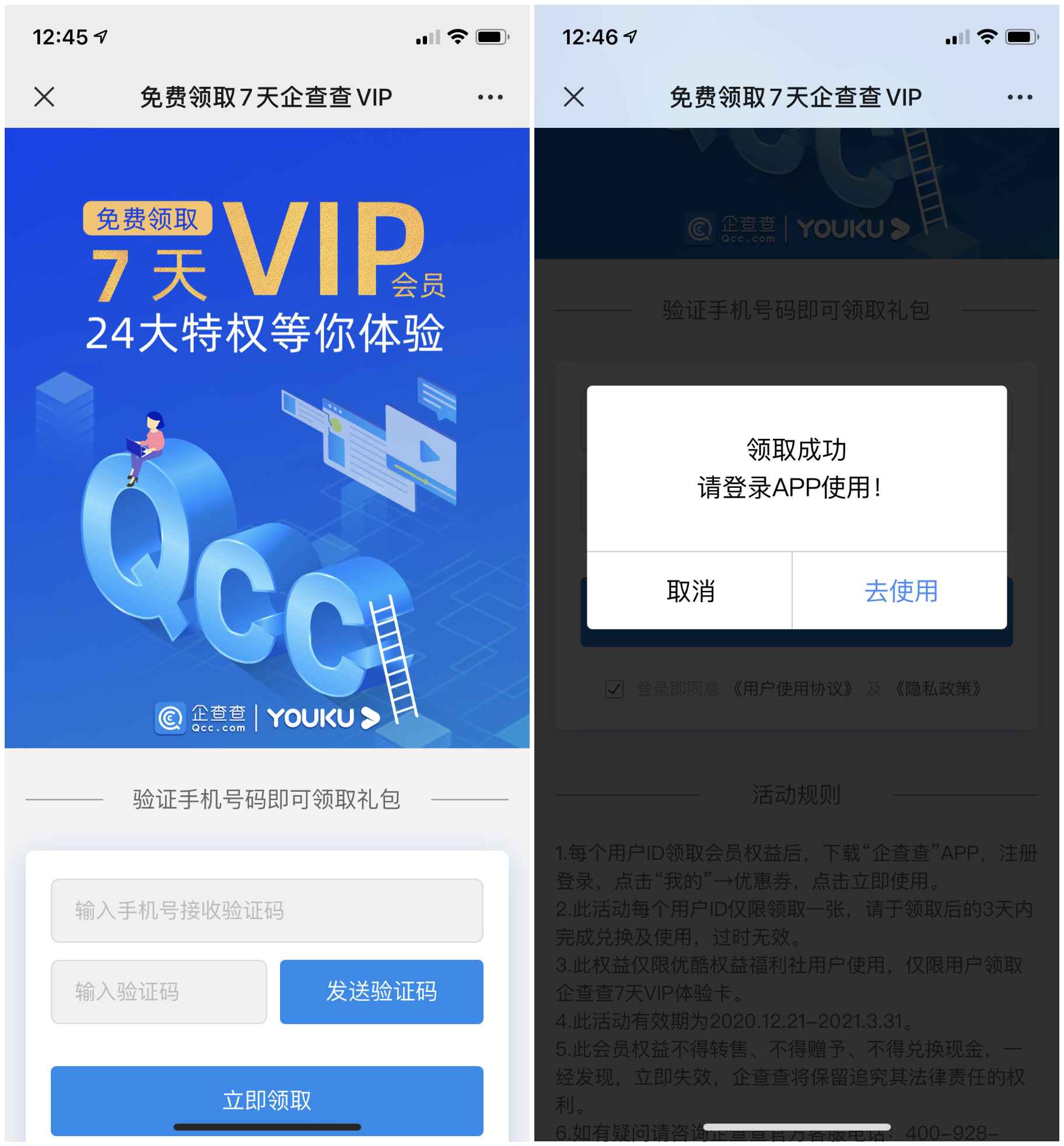Open the 《隐私政策》 link

click(938, 689)
